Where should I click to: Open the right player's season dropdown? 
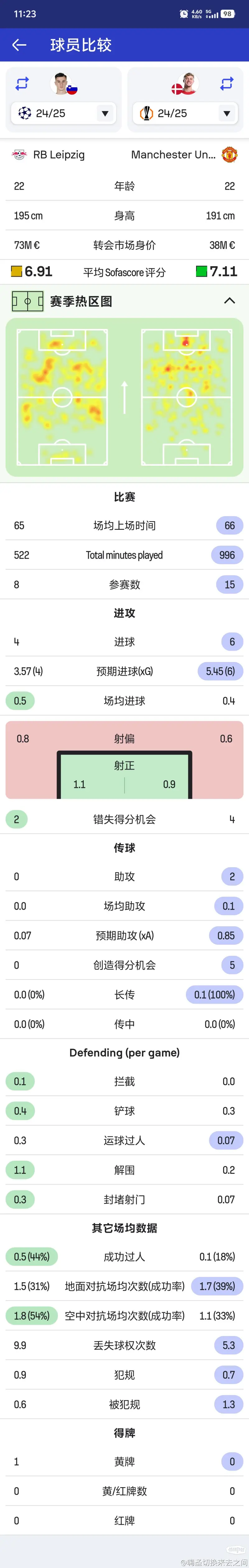185,113
